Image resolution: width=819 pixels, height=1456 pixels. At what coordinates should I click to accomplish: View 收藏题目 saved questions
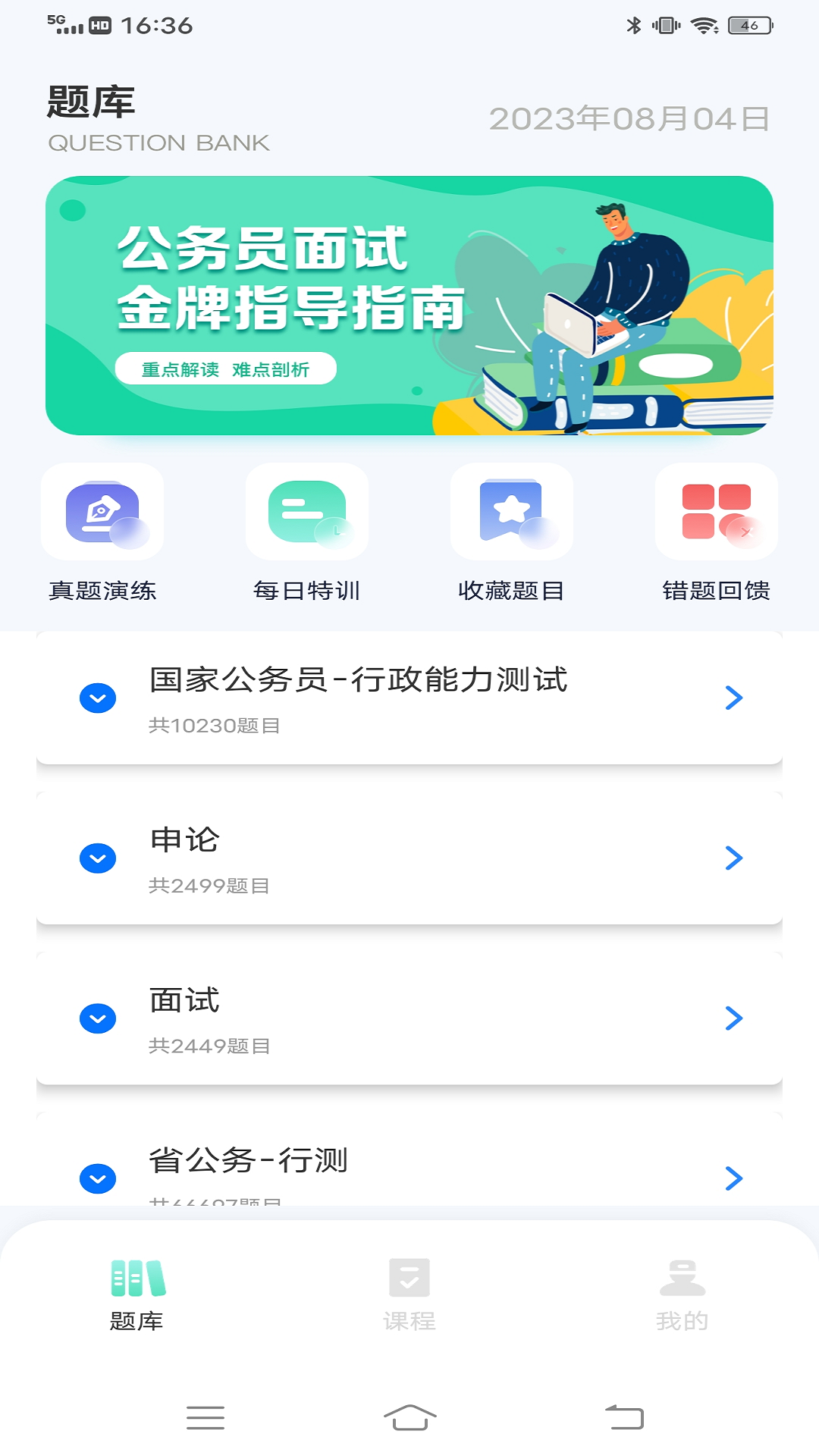[512, 512]
